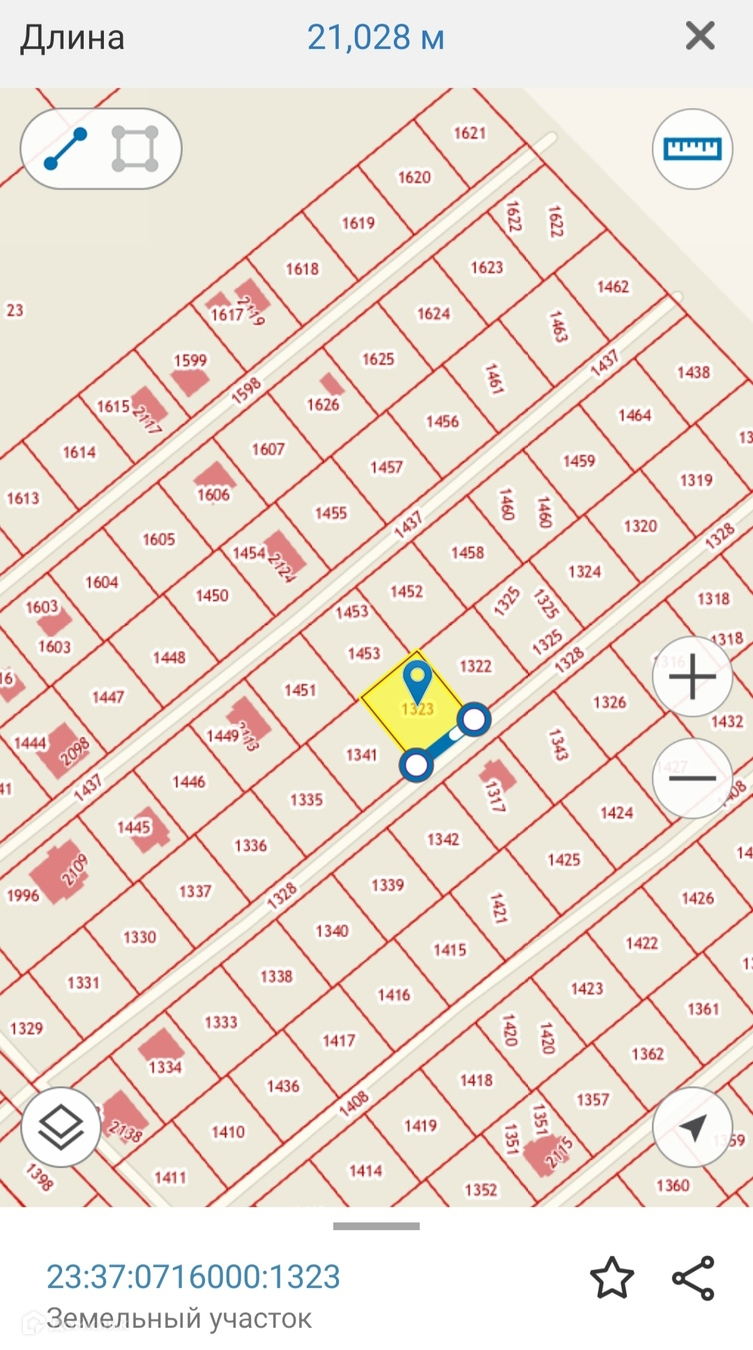Close the length measurement panel
This screenshot has height=1350, width=753.
700,37
